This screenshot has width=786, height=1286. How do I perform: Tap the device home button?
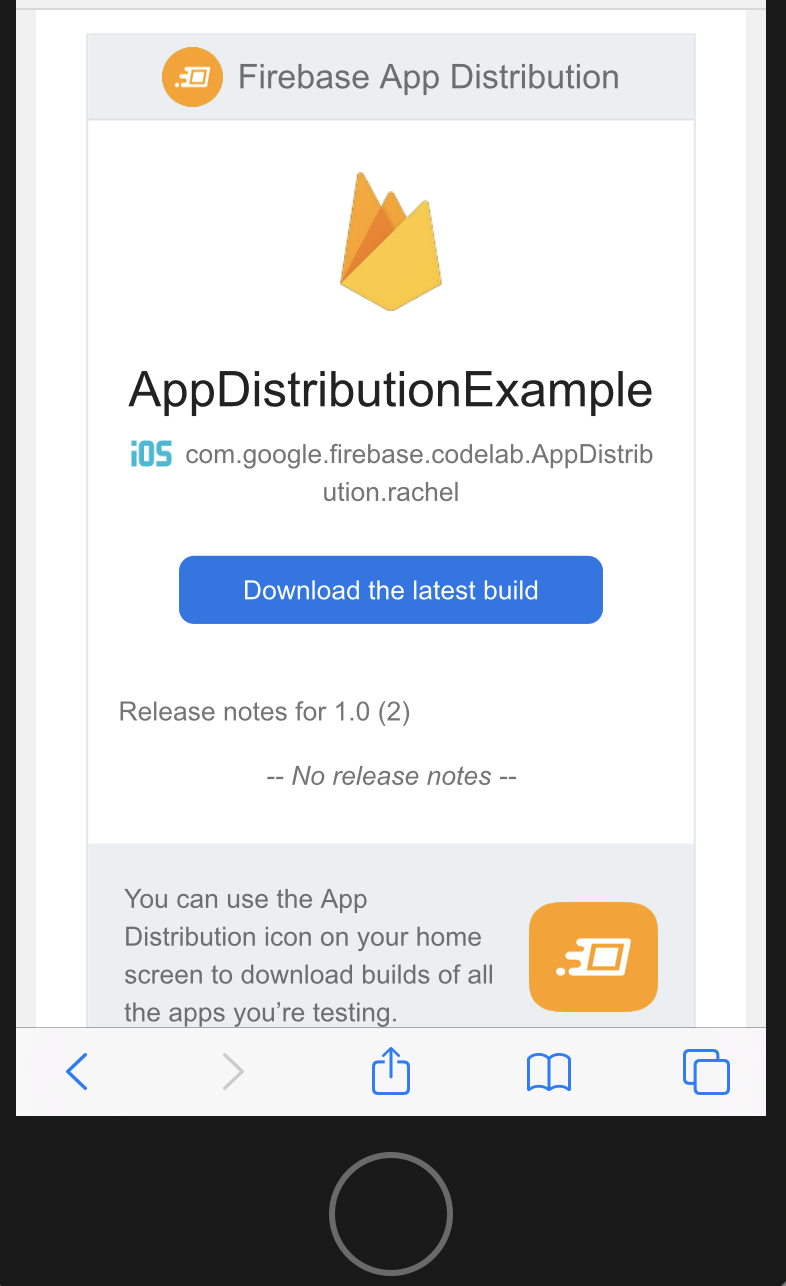click(x=391, y=1213)
